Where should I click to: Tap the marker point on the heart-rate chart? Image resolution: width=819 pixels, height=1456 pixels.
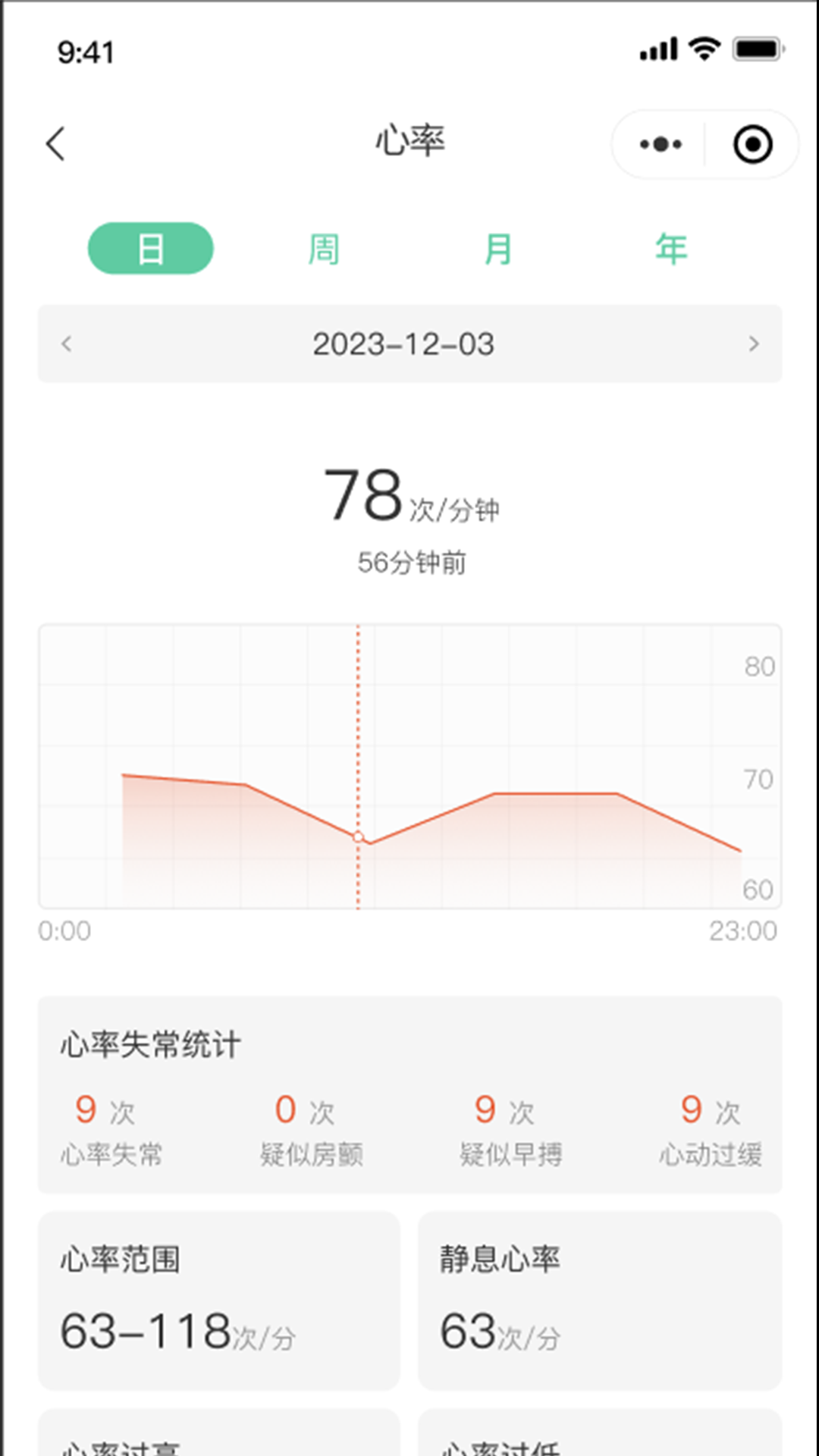coord(359,837)
